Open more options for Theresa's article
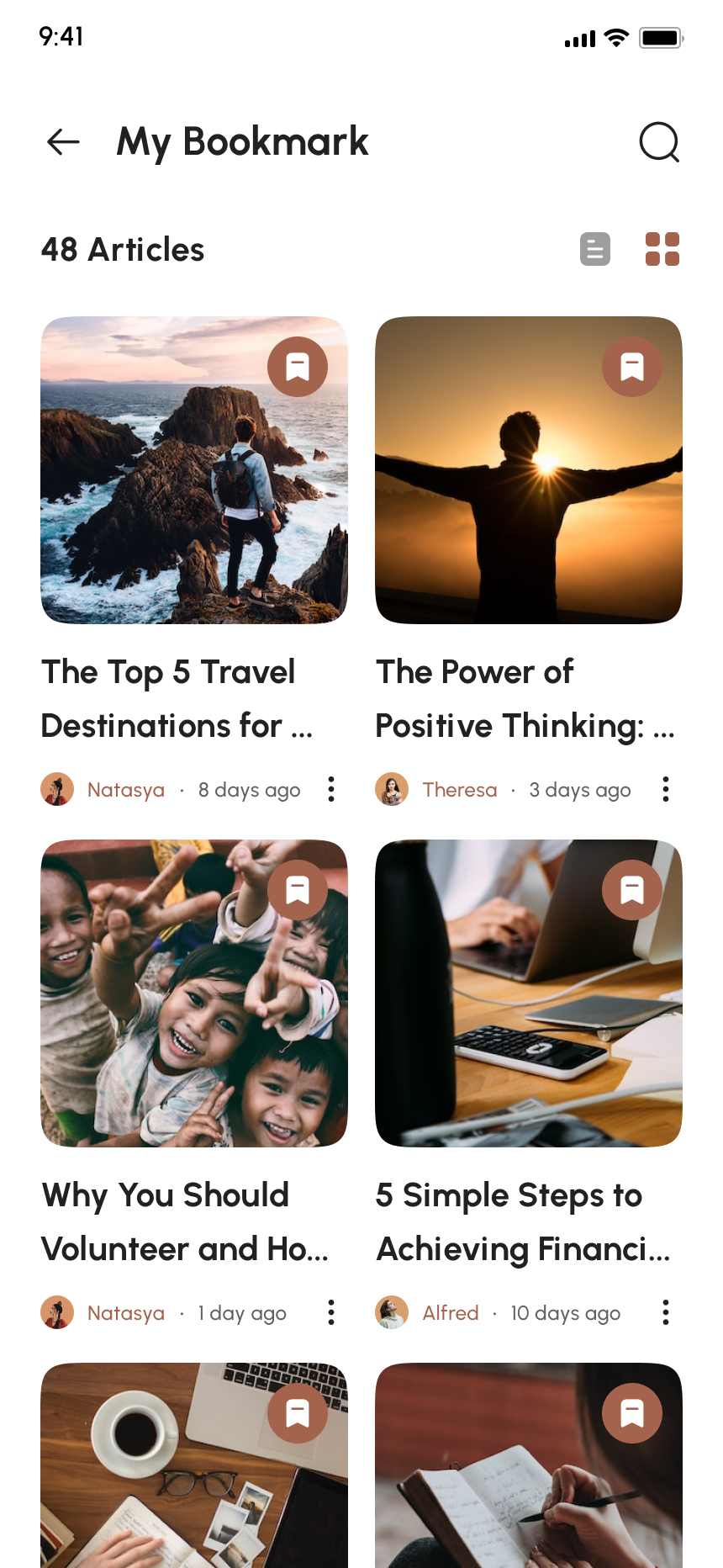Image resolution: width=723 pixels, height=1568 pixels. coord(666,789)
